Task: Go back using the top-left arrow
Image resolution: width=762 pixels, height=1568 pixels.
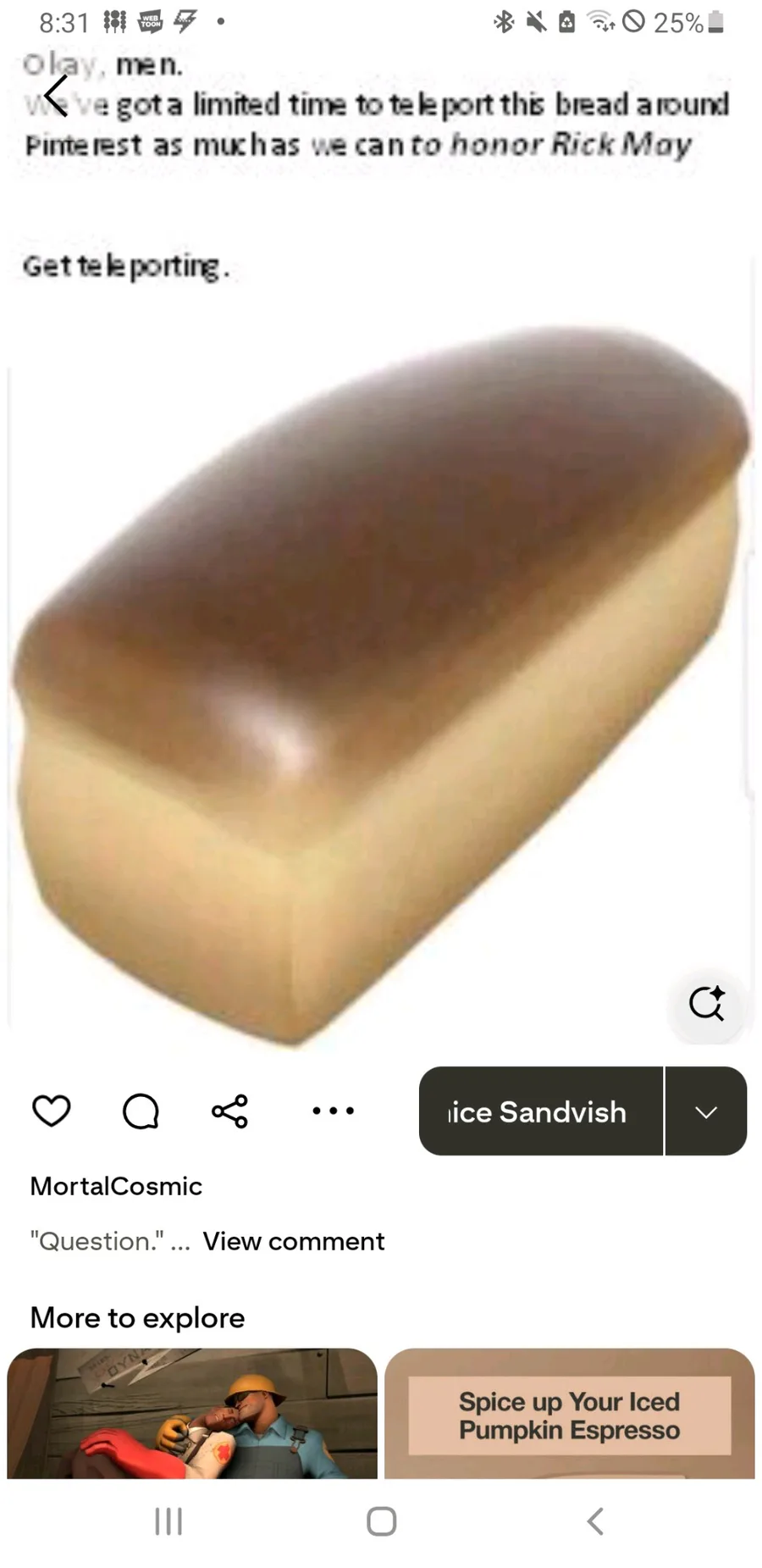Action: pyautogui.click(x=55, y=95)
